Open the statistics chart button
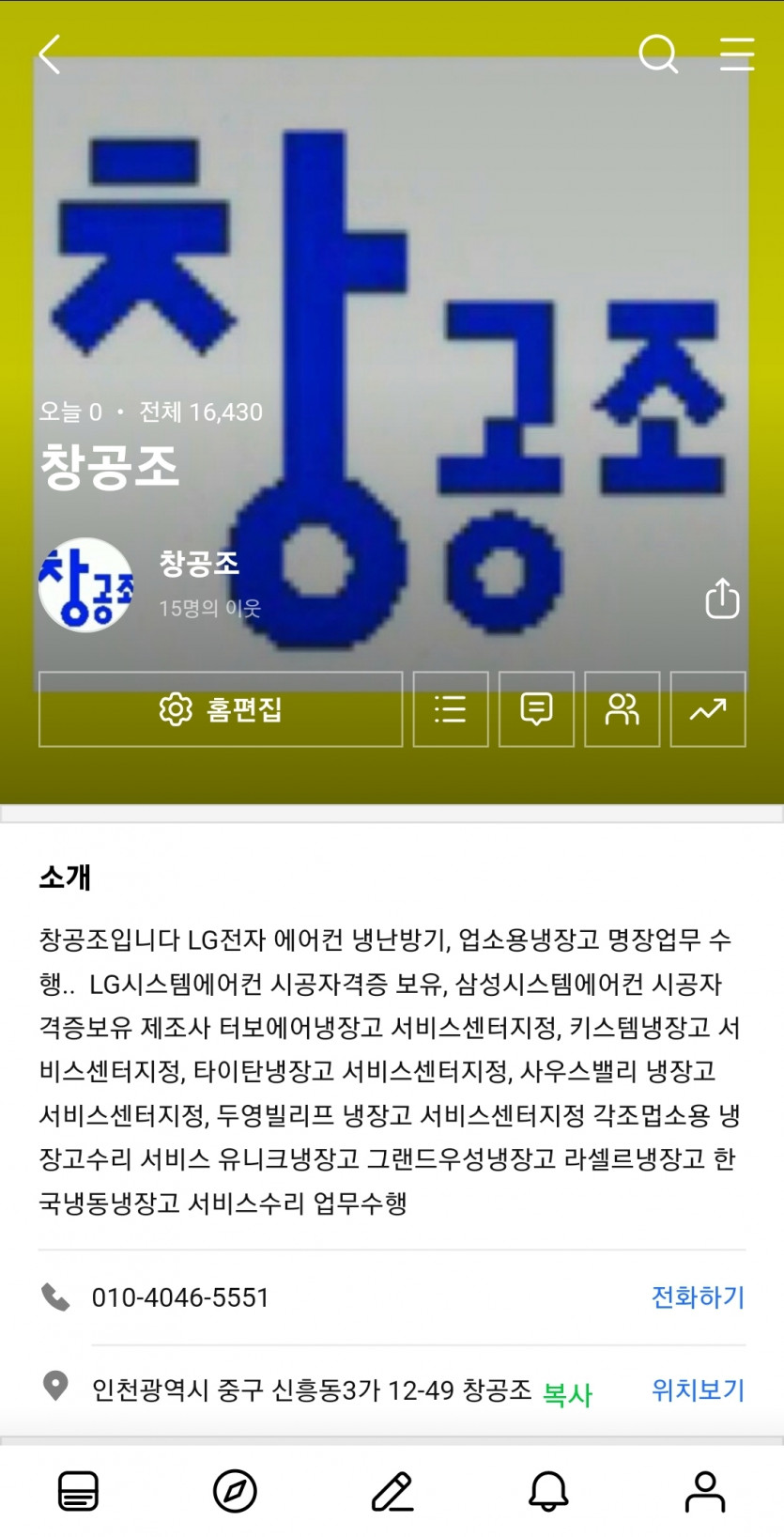 [708, 709]
